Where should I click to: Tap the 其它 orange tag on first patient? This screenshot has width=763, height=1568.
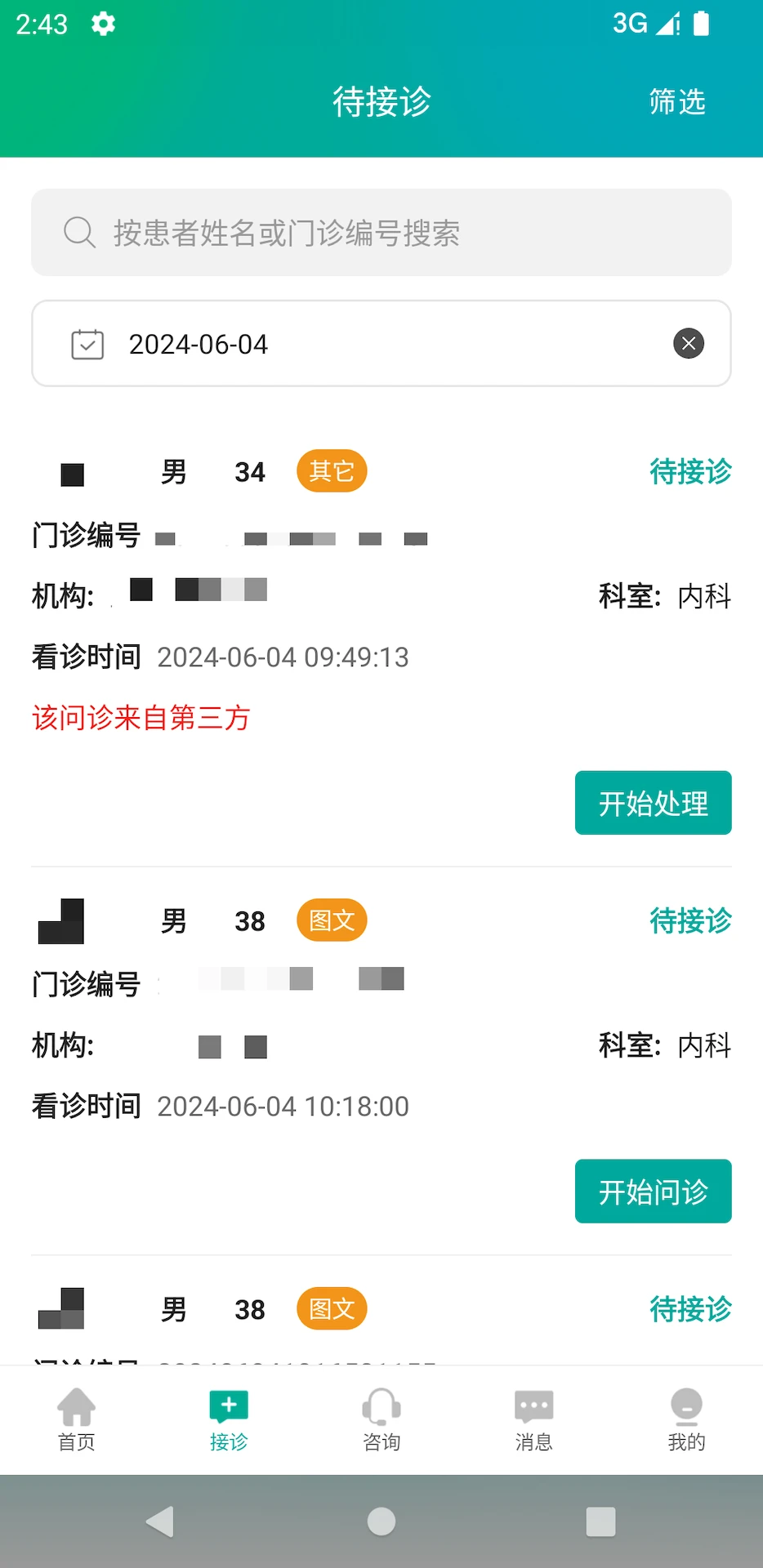coord(330,471)
